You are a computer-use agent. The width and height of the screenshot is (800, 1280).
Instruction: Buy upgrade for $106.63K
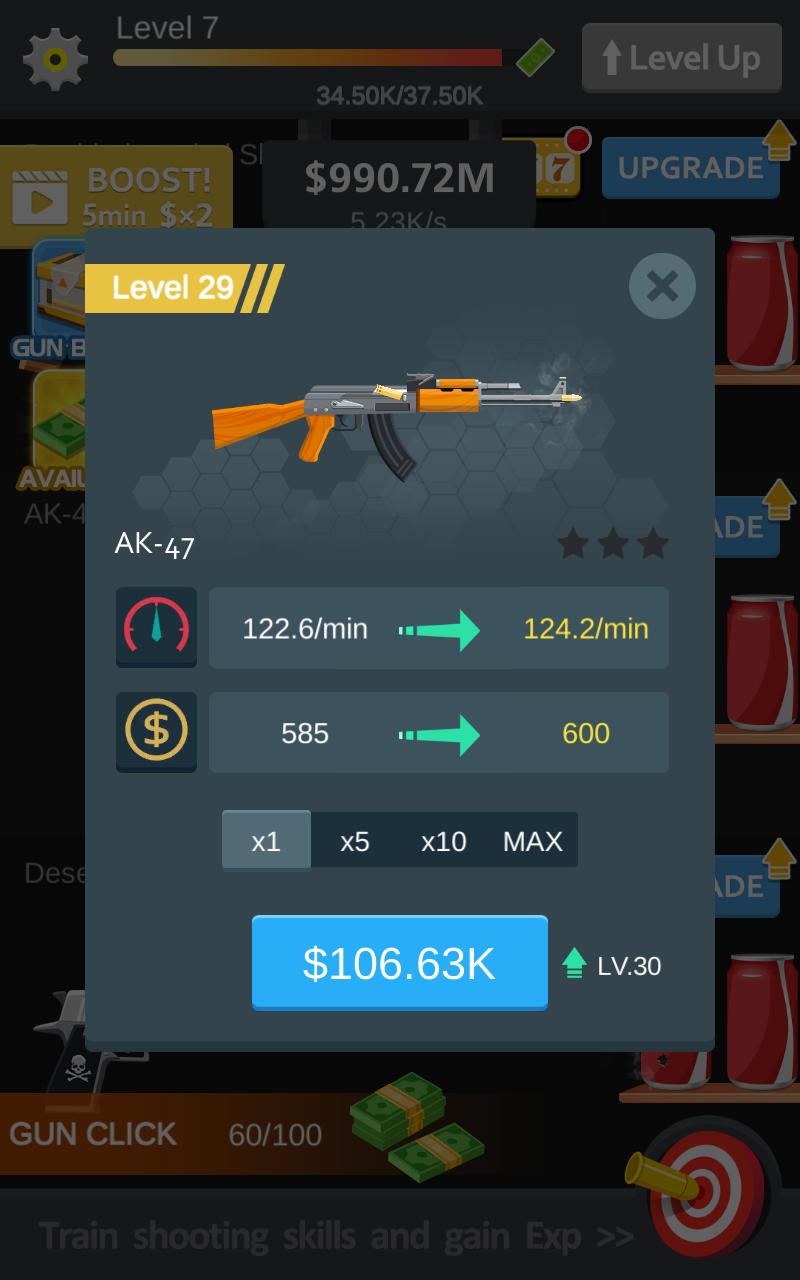click(399, 962)
